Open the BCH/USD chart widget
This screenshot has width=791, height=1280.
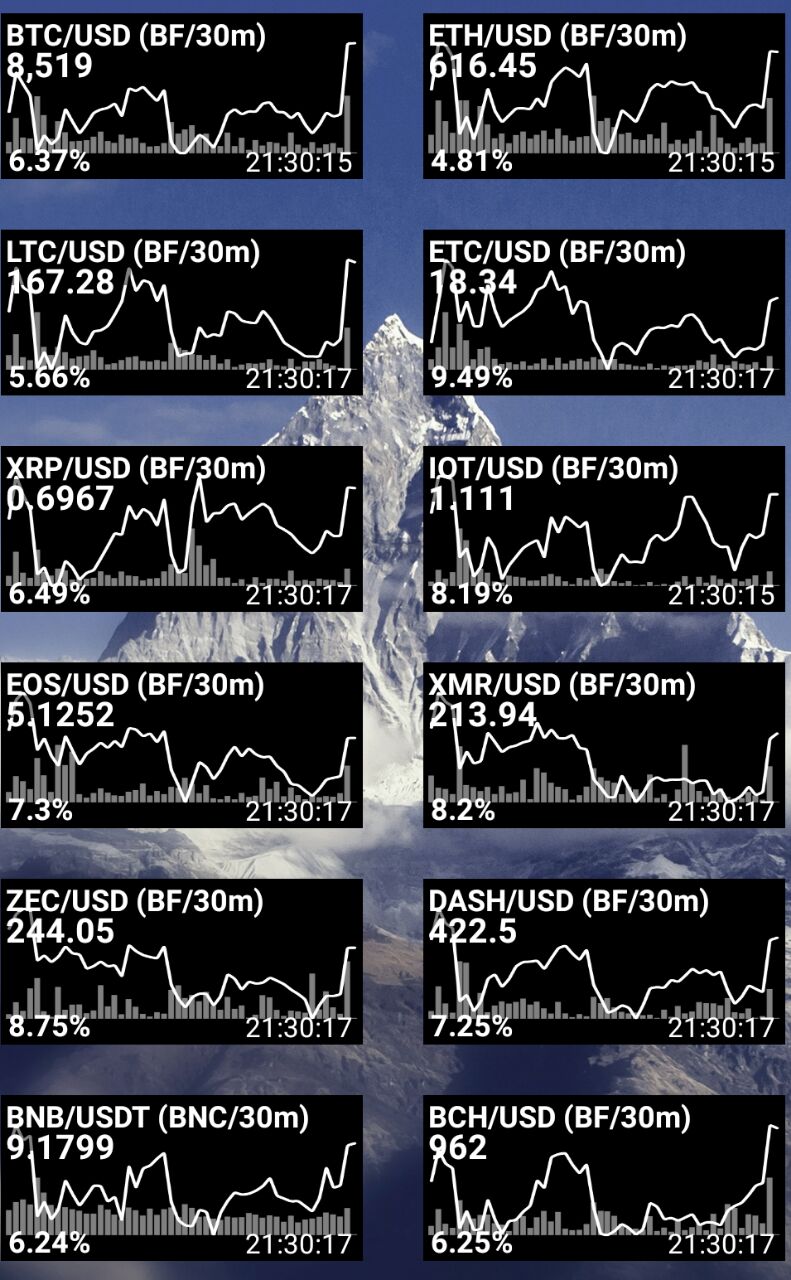(x=603, y=1177)
